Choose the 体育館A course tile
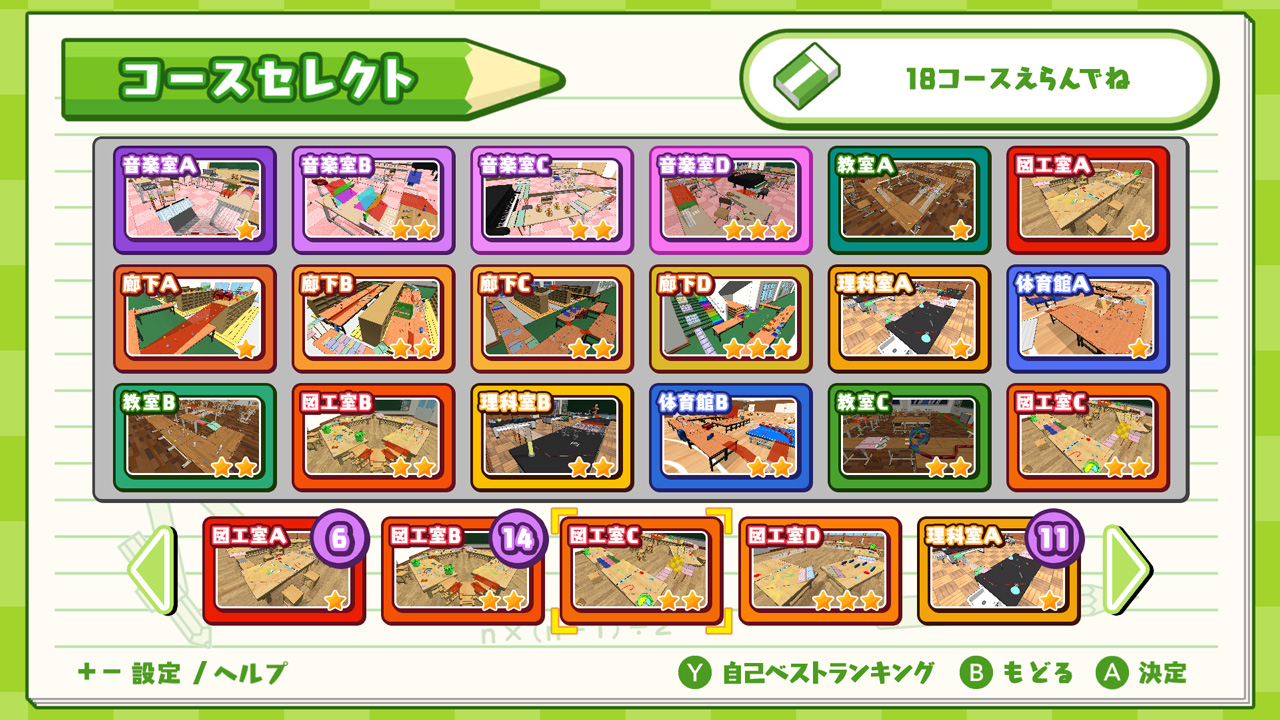This screenshot has height=720, width=1280. [x=1088, y=318]
